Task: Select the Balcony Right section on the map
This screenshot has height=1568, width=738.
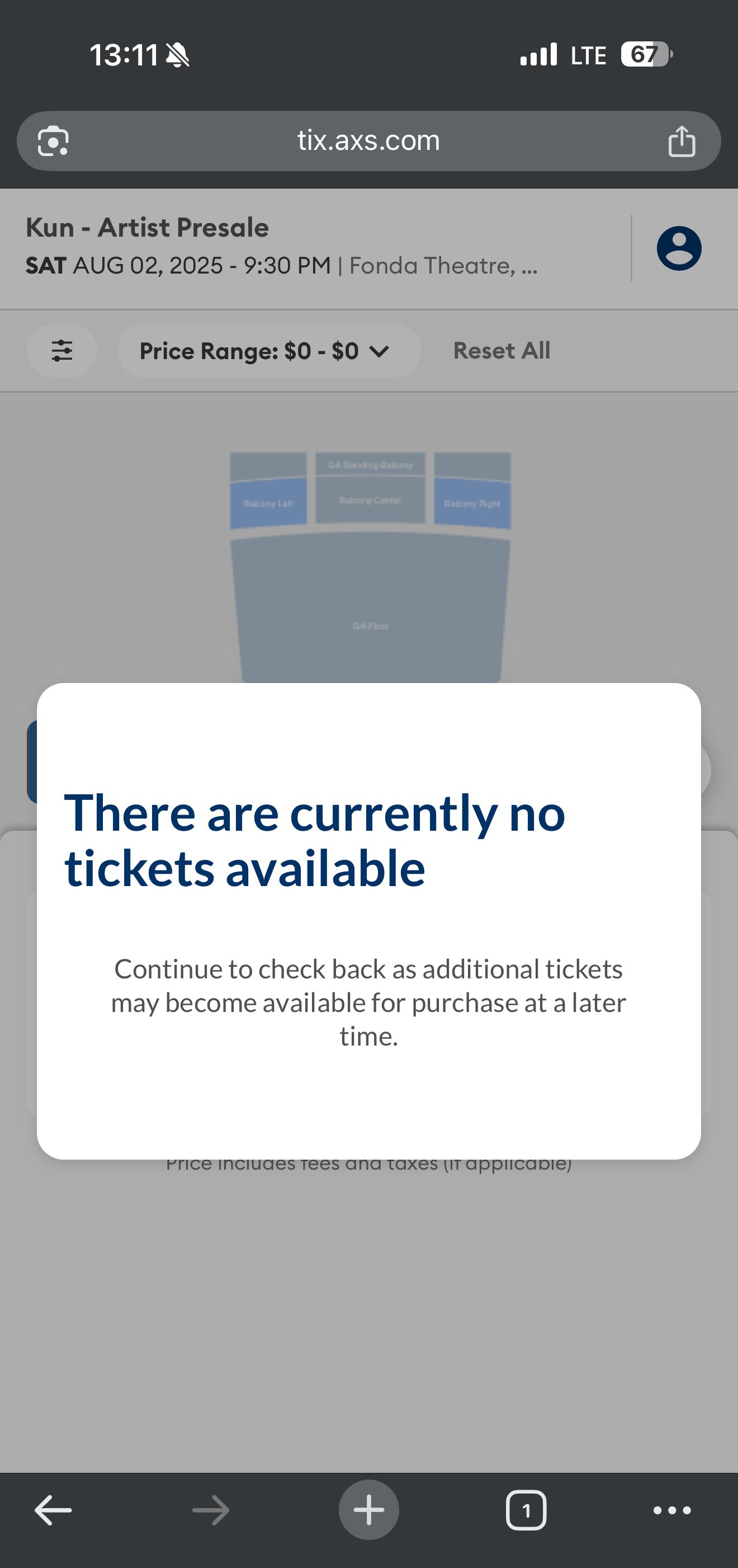Action: (472, 503)
